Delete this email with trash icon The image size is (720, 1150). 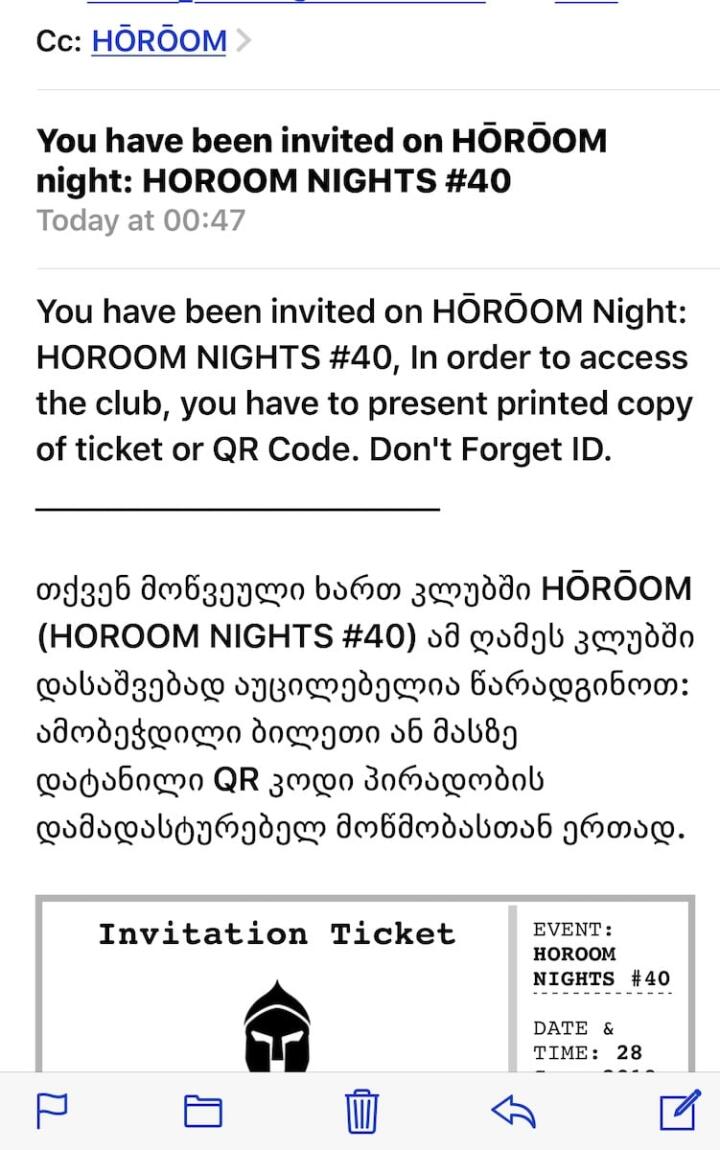361,1110
